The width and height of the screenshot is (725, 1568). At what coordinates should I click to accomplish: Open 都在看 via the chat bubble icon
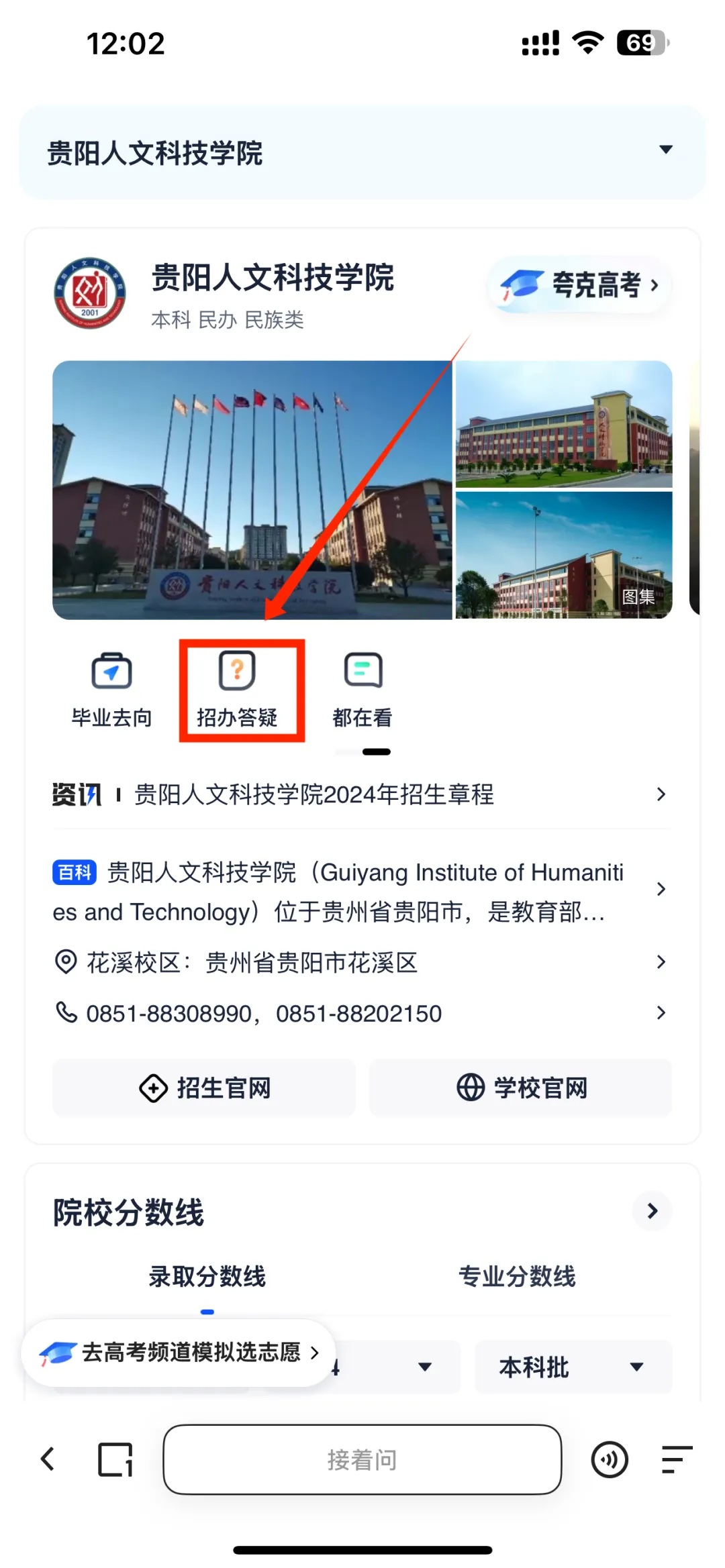(x=362, y=670)
